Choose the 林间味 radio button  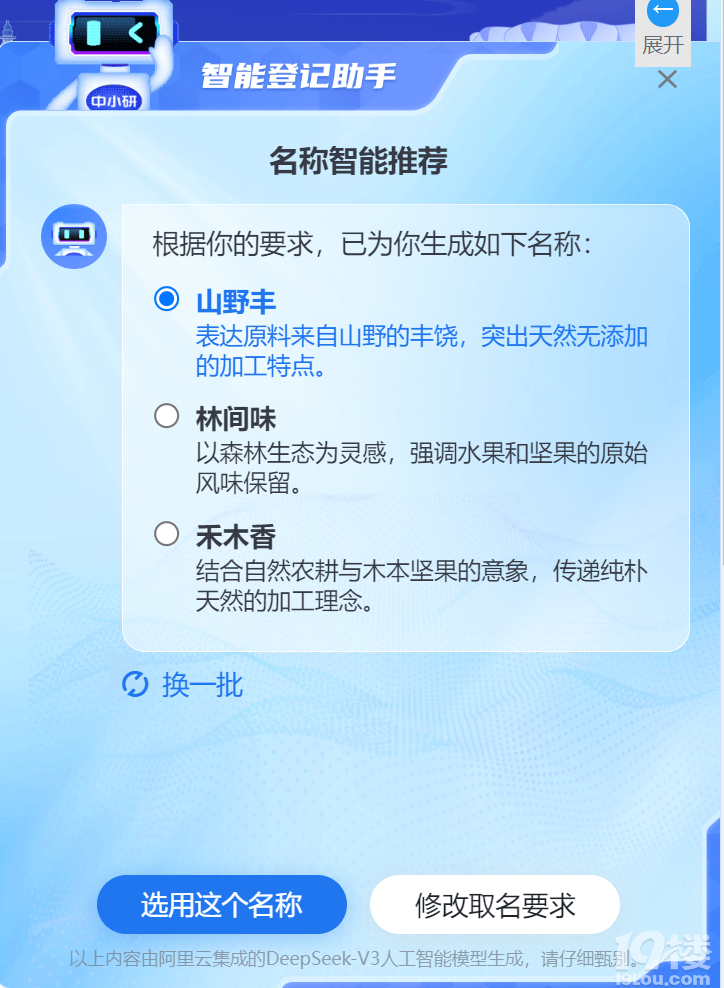(x=167, y=416)
